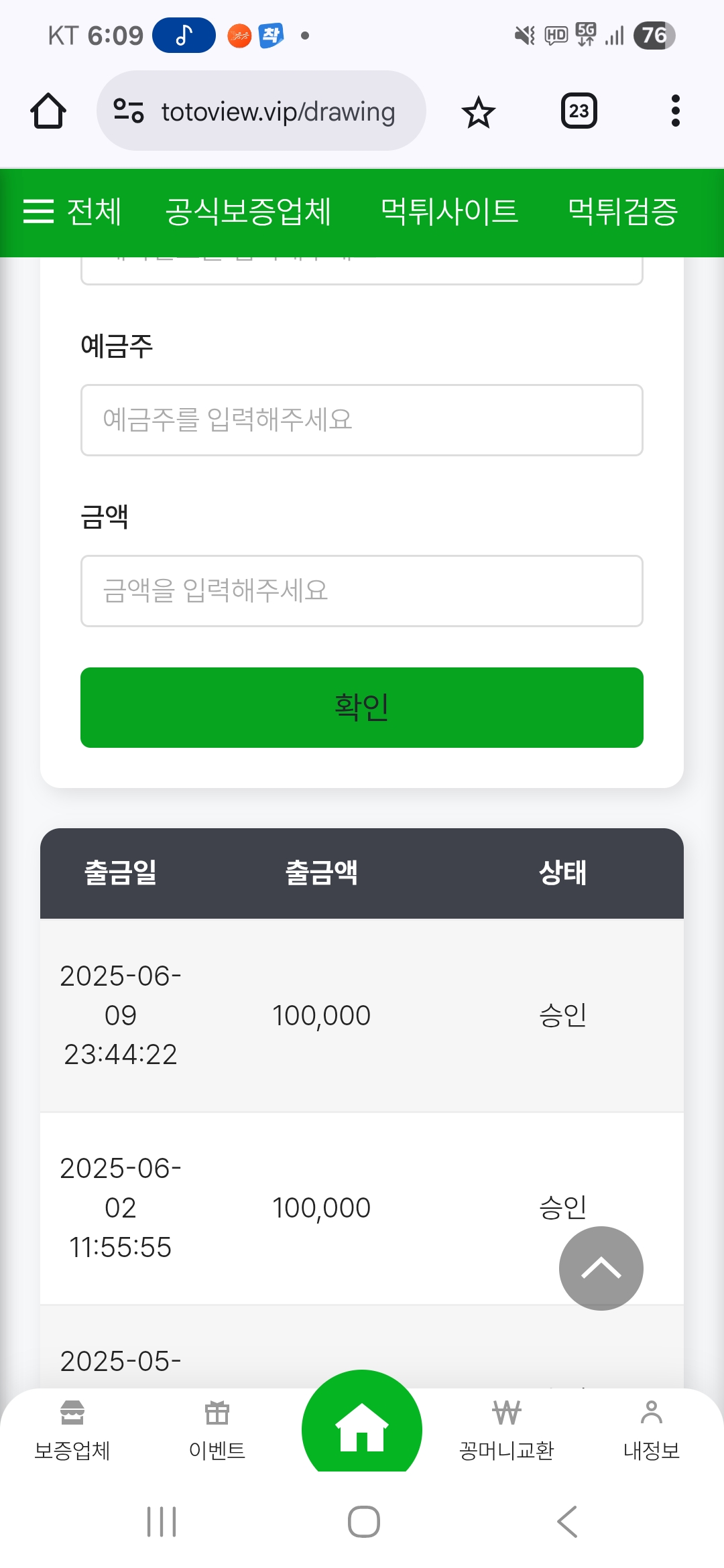The image size is (724, 1568).
Task: Go to 내정보 profile tab
Action: (x=652, y=1430)
